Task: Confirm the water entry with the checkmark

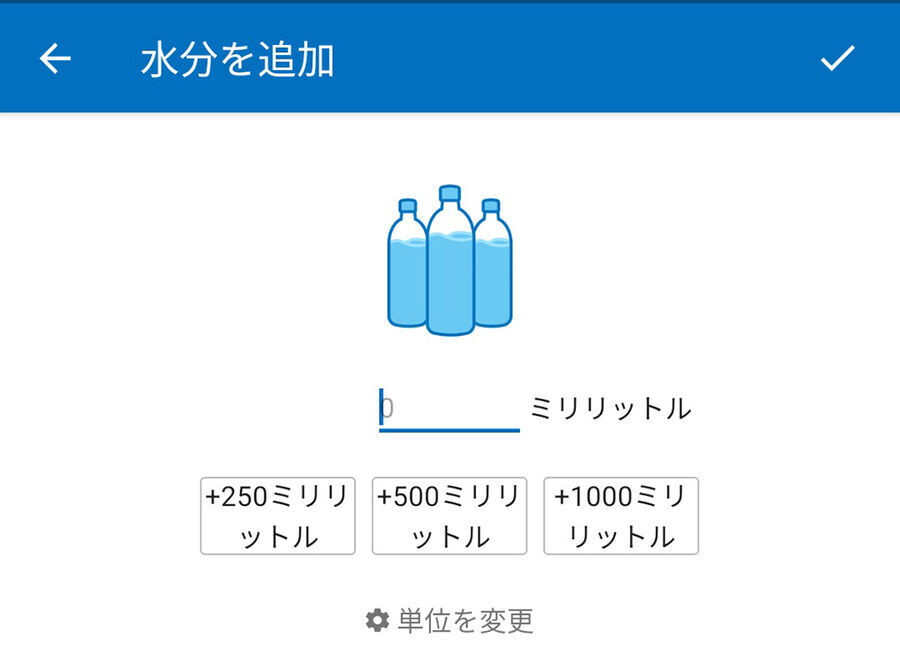Action: point(837,59)
